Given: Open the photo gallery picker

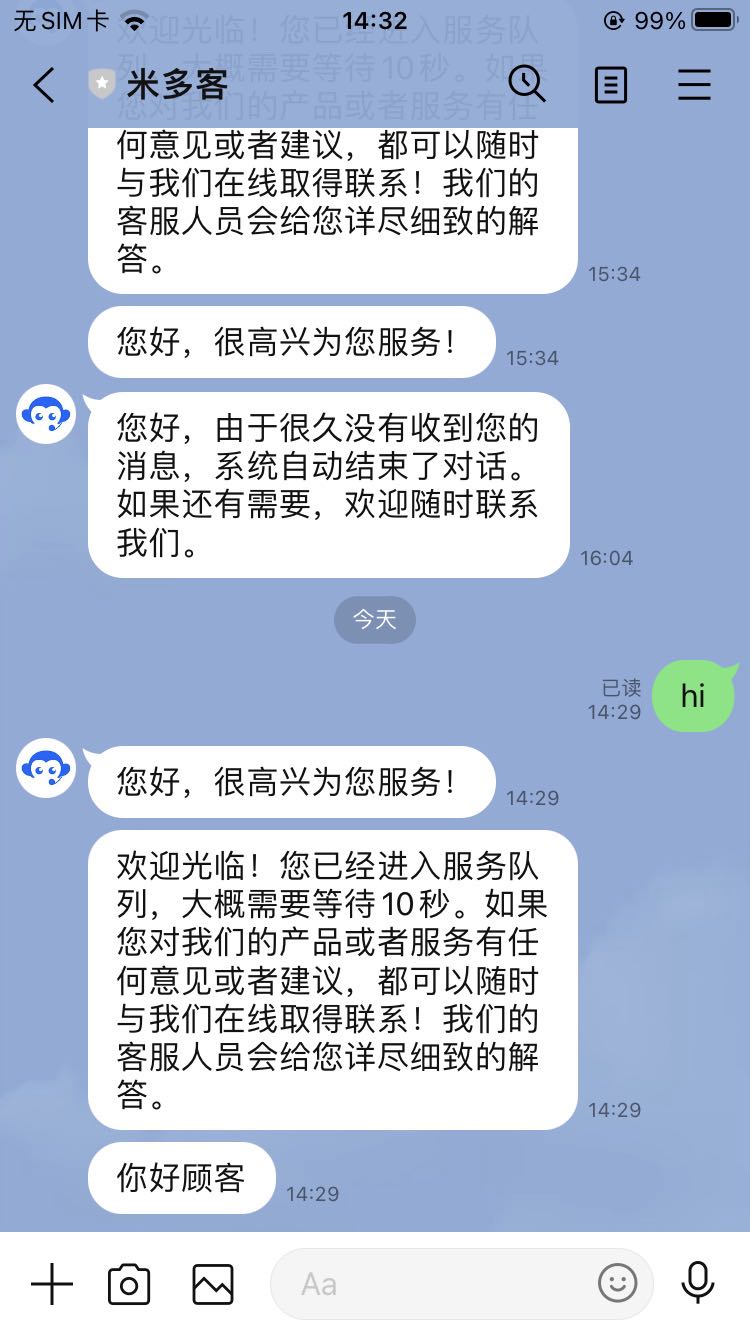Looking at the screenshot, I should pyautogui.click(x=213, y=1284).
